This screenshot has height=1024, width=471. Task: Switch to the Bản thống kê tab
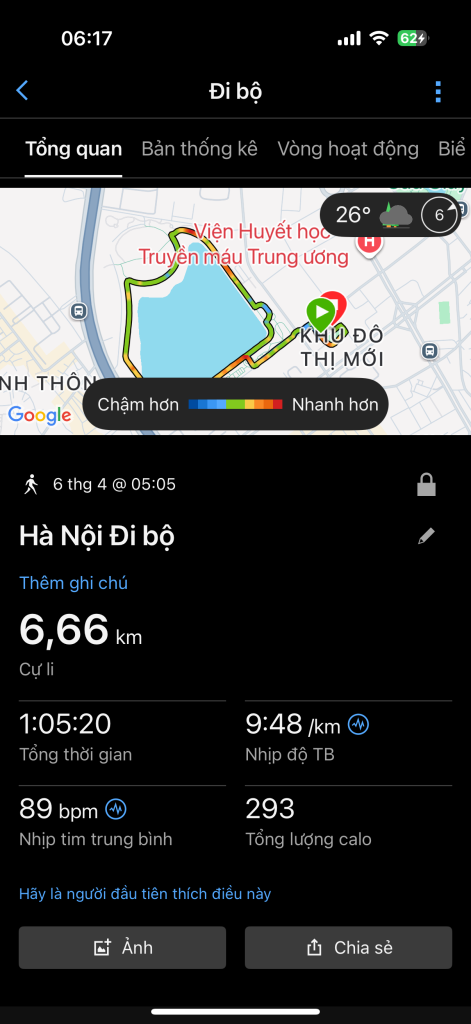tap(199, 149)
